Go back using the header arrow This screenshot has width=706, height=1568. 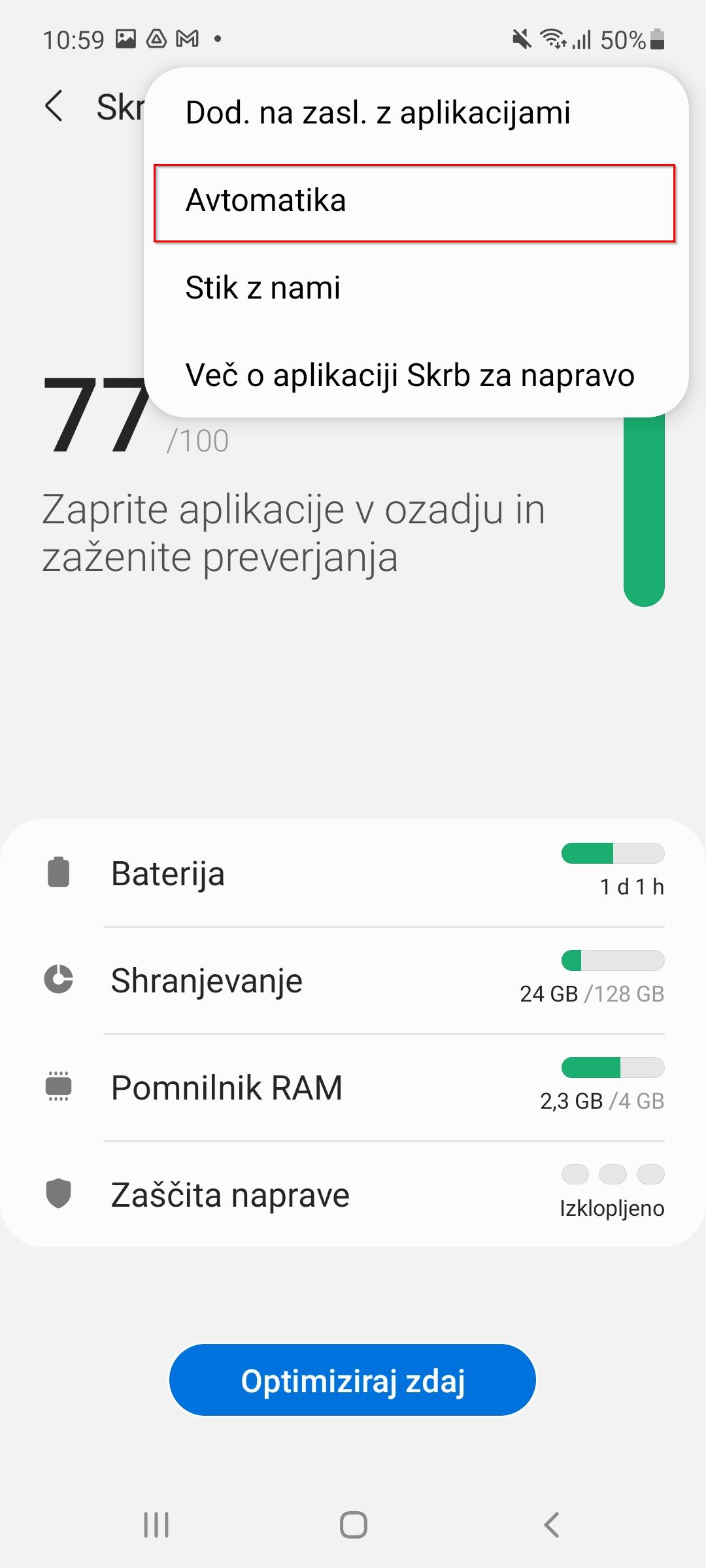[54, 106]
